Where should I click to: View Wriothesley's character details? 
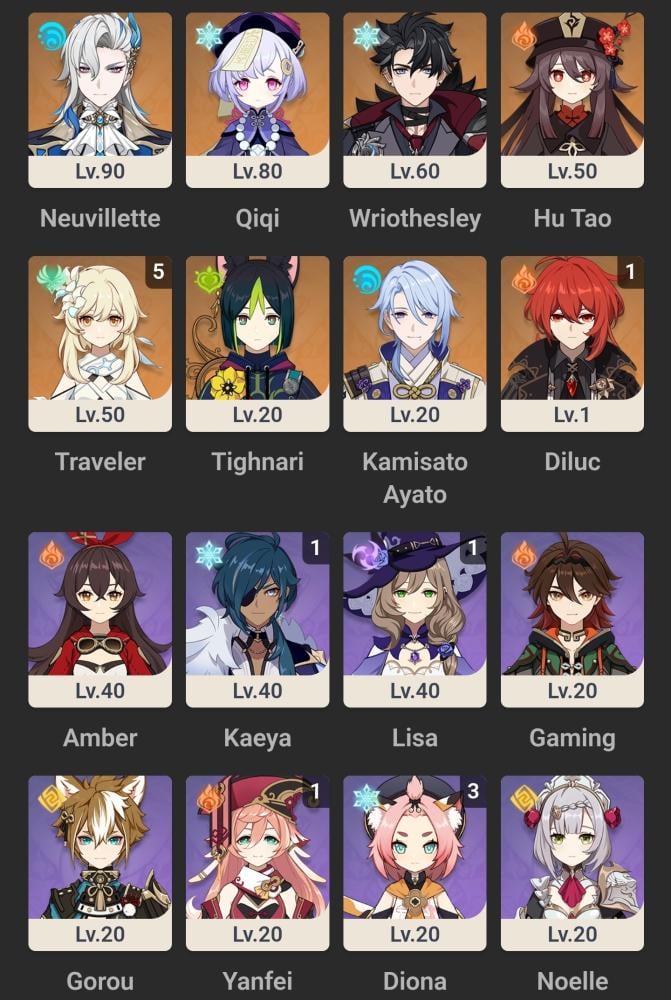(x=415, y=98)
